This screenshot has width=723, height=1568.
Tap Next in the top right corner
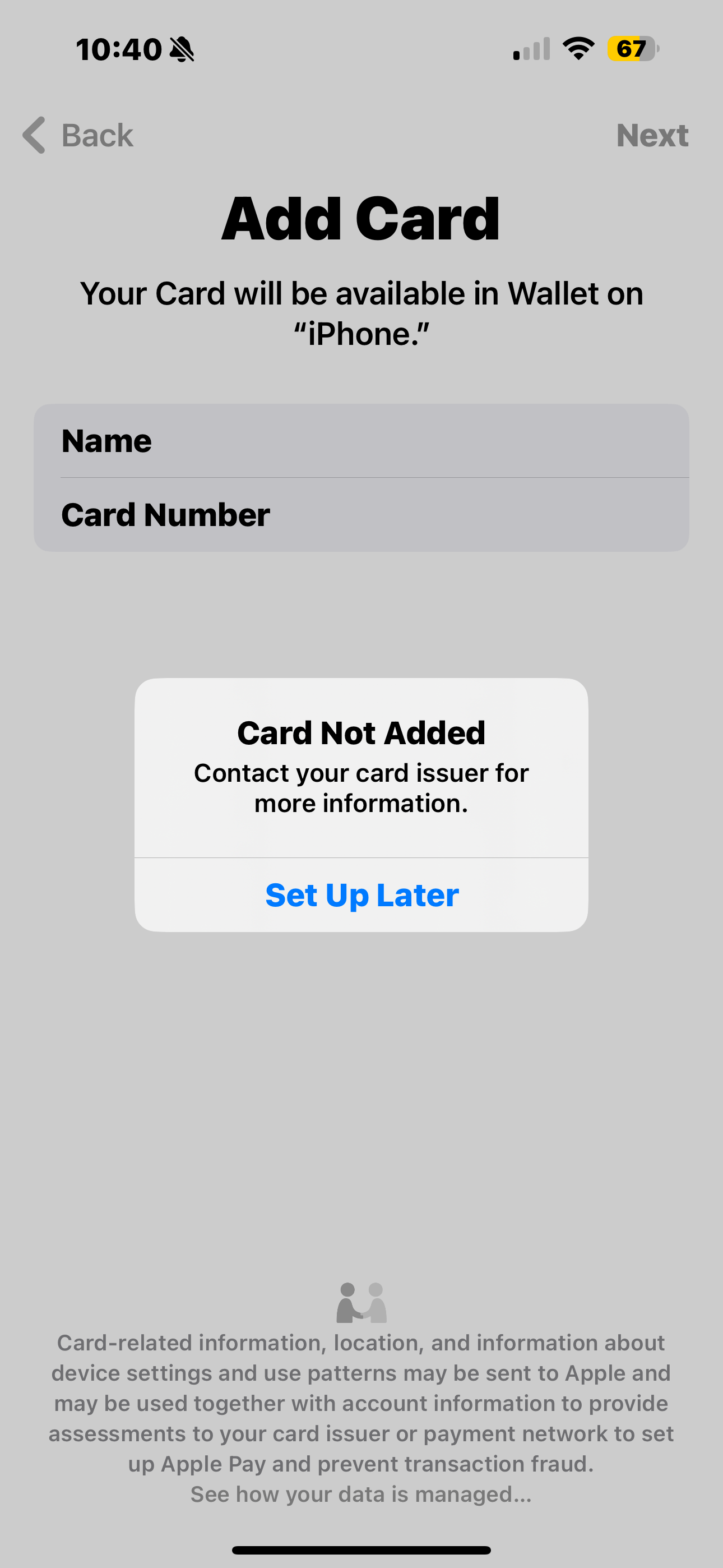652,135
